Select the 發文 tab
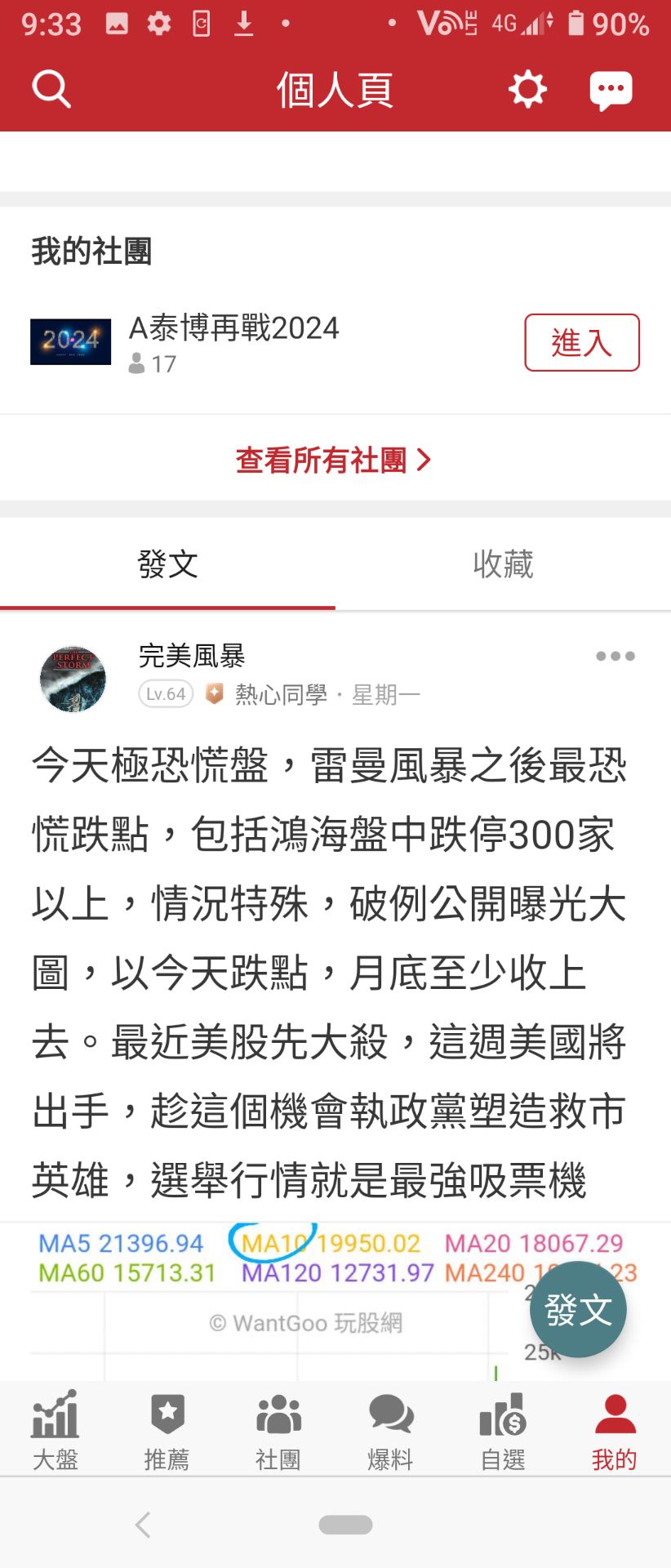This screenshot has height=1568, width=671. coord(167,564)
